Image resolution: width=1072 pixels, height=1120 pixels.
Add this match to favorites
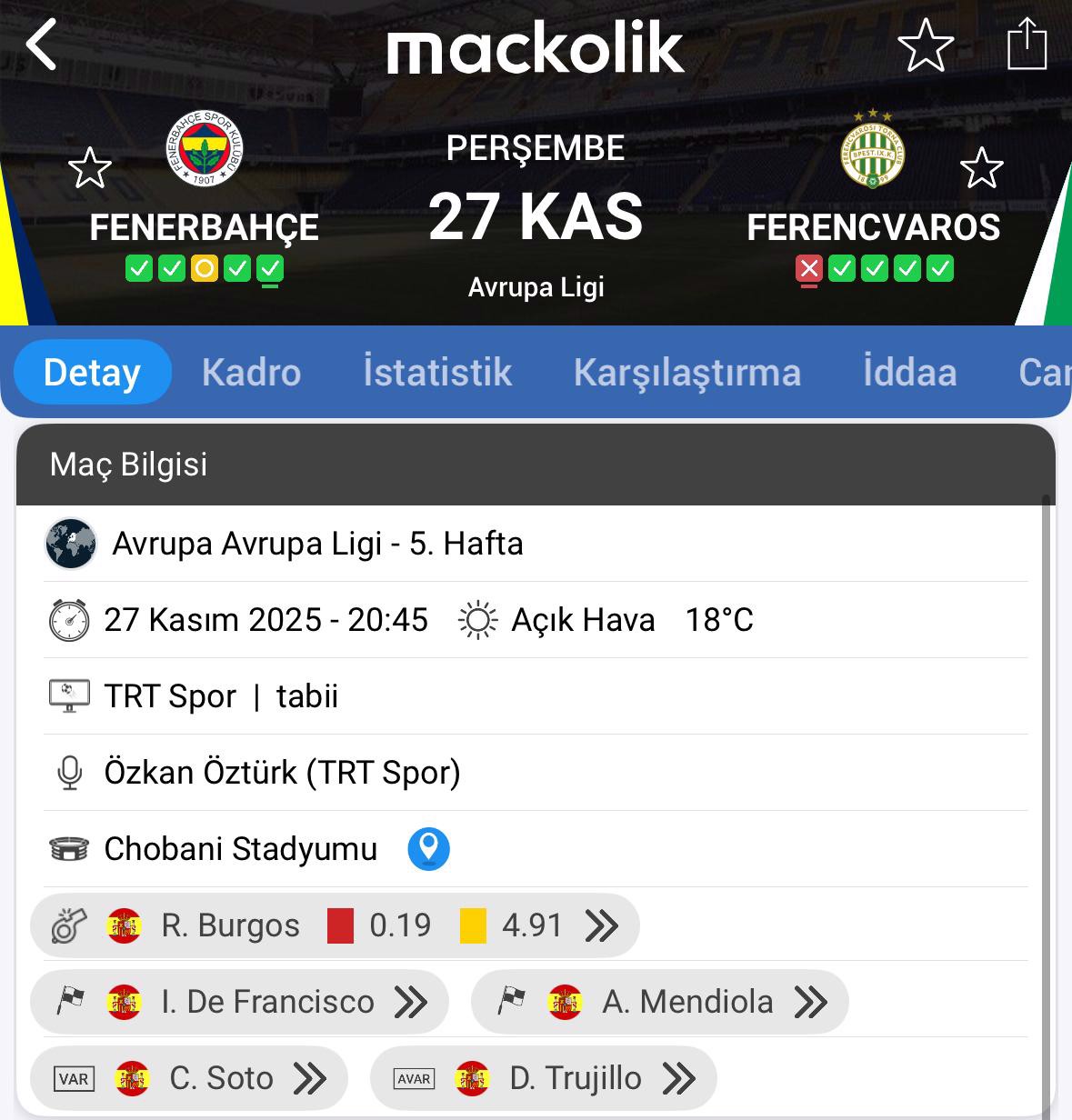tap(926, 45)
